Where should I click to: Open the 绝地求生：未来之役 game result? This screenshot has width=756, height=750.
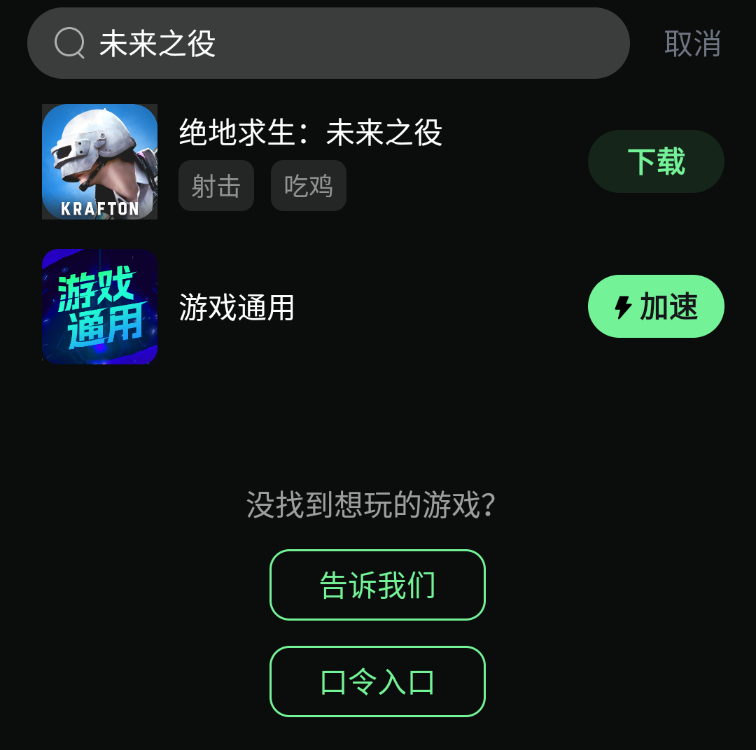click(310, 132)
